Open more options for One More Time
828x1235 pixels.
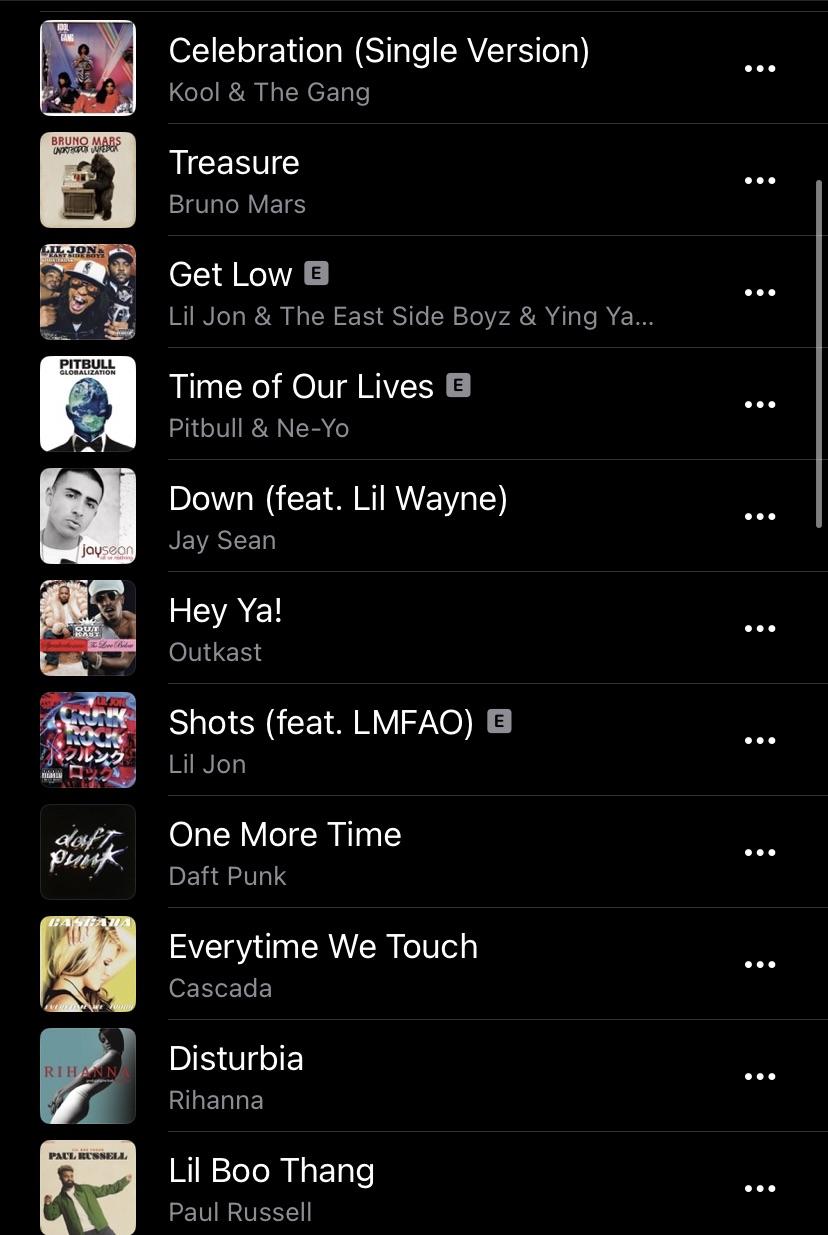tap(760, 851)
